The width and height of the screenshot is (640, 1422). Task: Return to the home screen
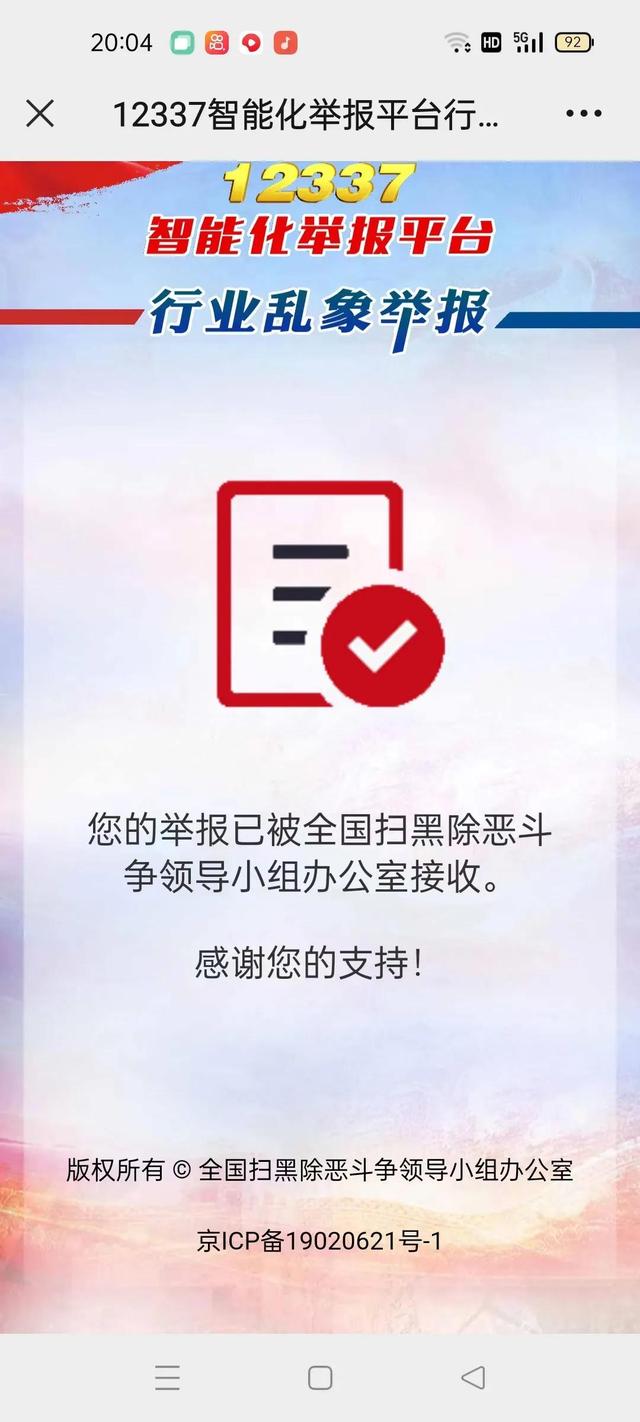click(x=320, y=1377)
